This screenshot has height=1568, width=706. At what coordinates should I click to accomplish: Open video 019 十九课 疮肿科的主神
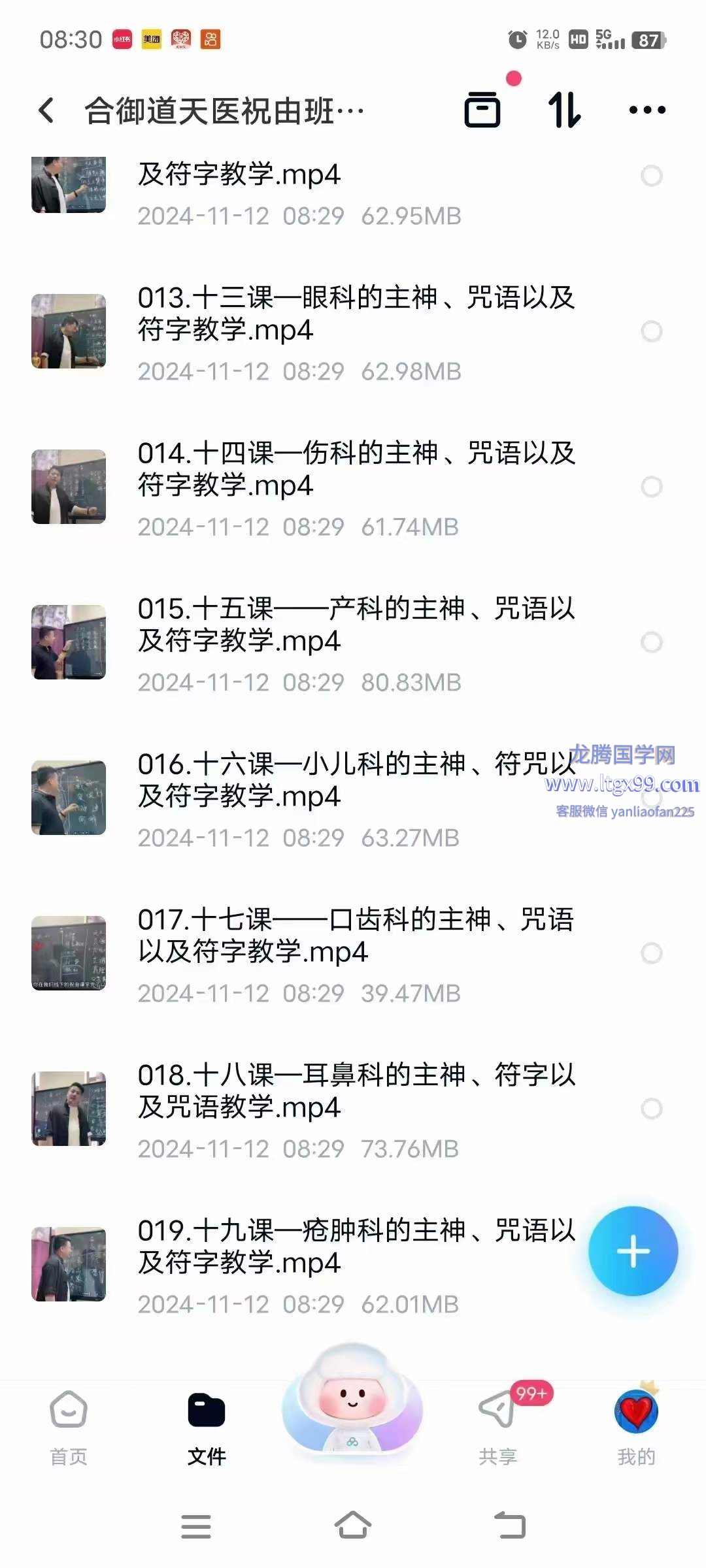[x=356, y=1247]
